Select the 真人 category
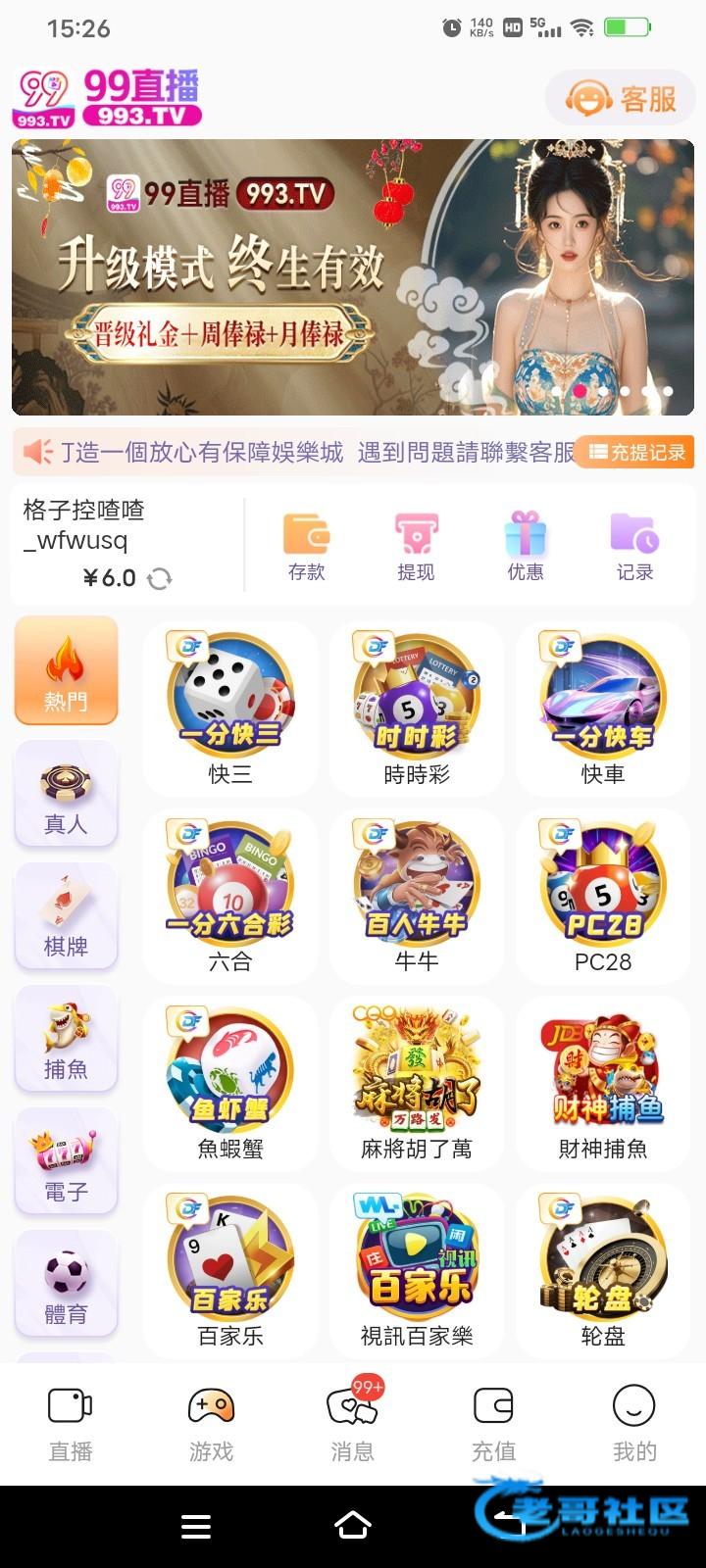 pos(66,794)
